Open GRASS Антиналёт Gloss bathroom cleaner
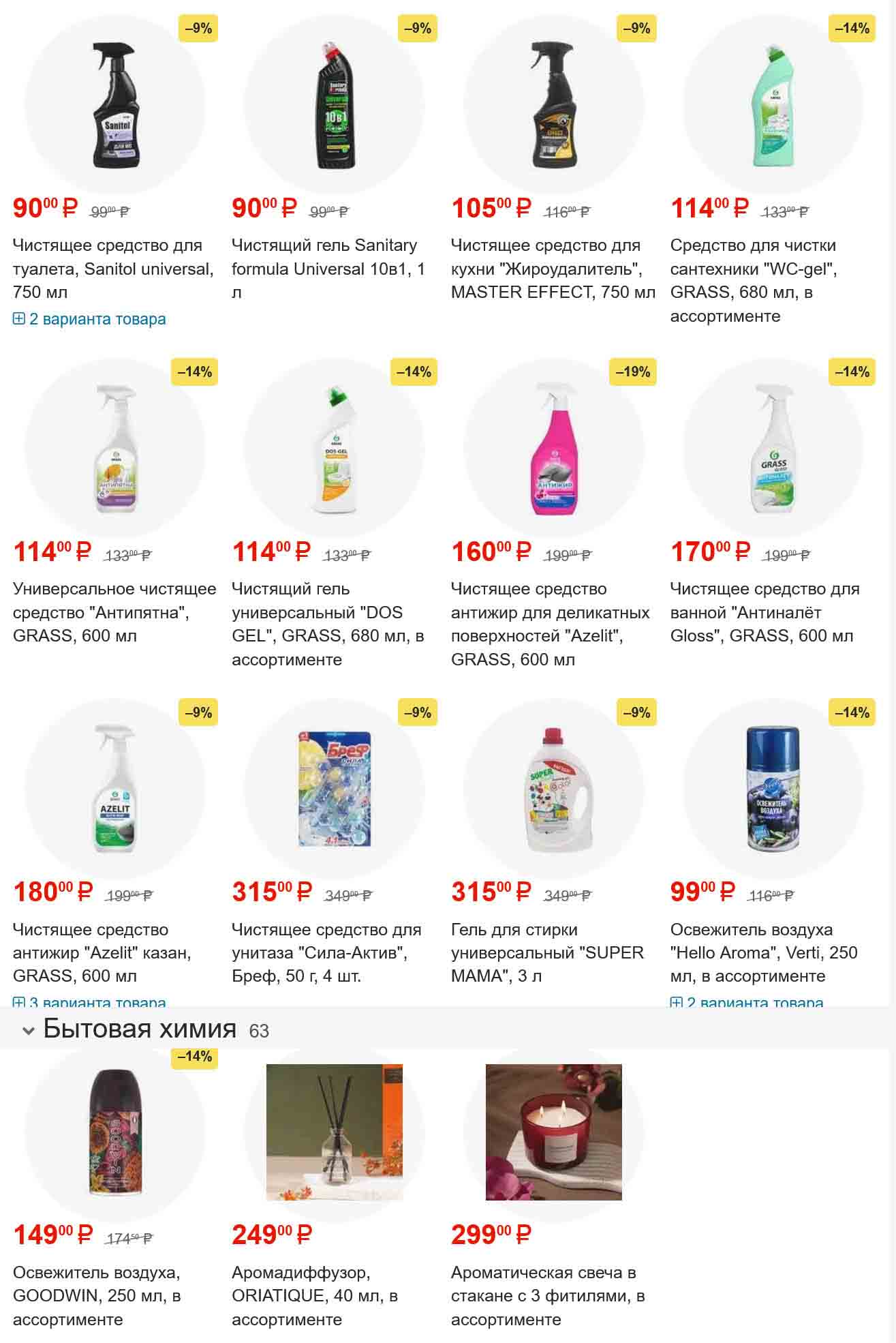Screen dimensions: 896x1343 (764, 612)
